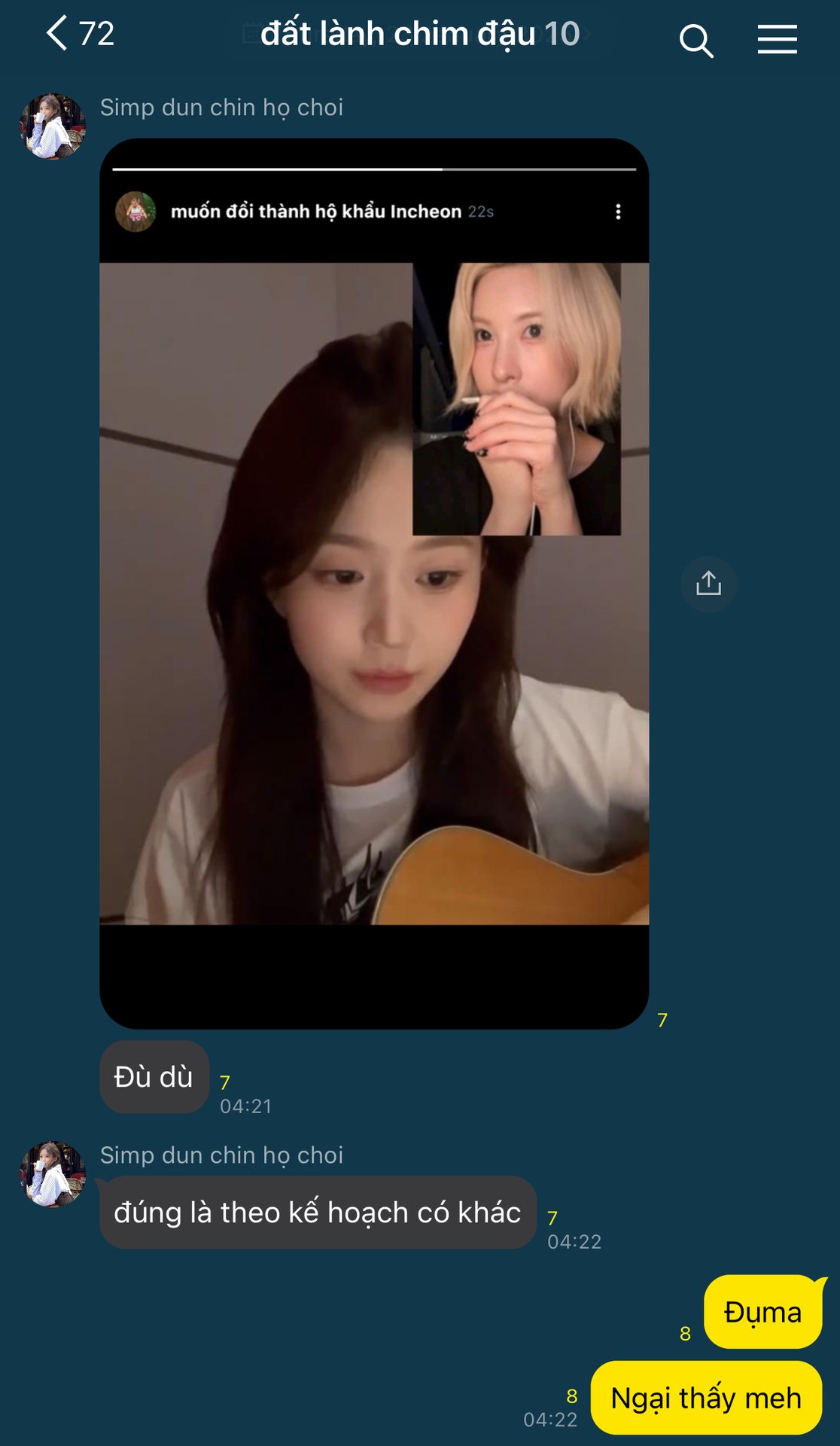Search within this chat
840x1446 pixels.
(x=695, y=40)
